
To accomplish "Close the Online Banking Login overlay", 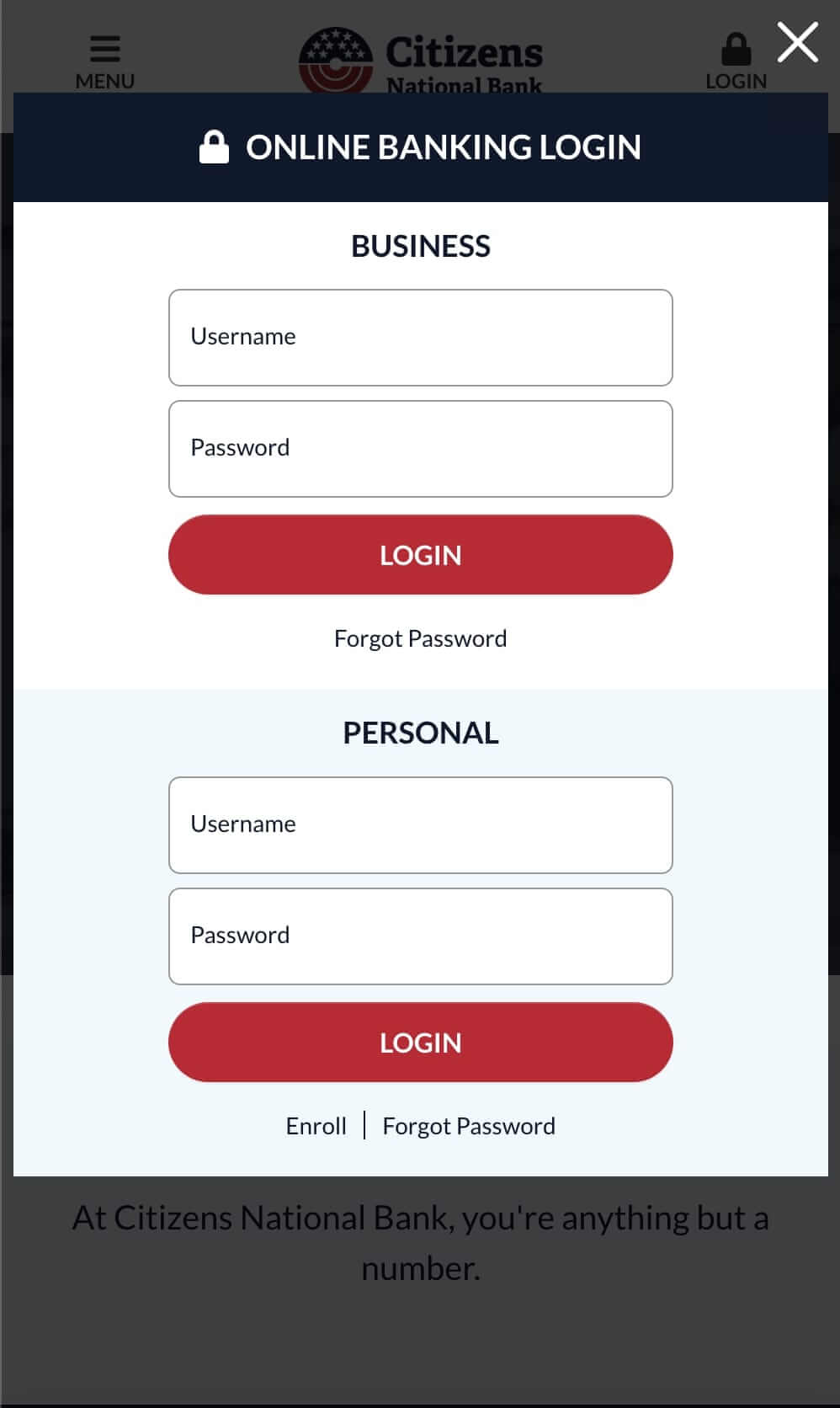I will point(796,41).
